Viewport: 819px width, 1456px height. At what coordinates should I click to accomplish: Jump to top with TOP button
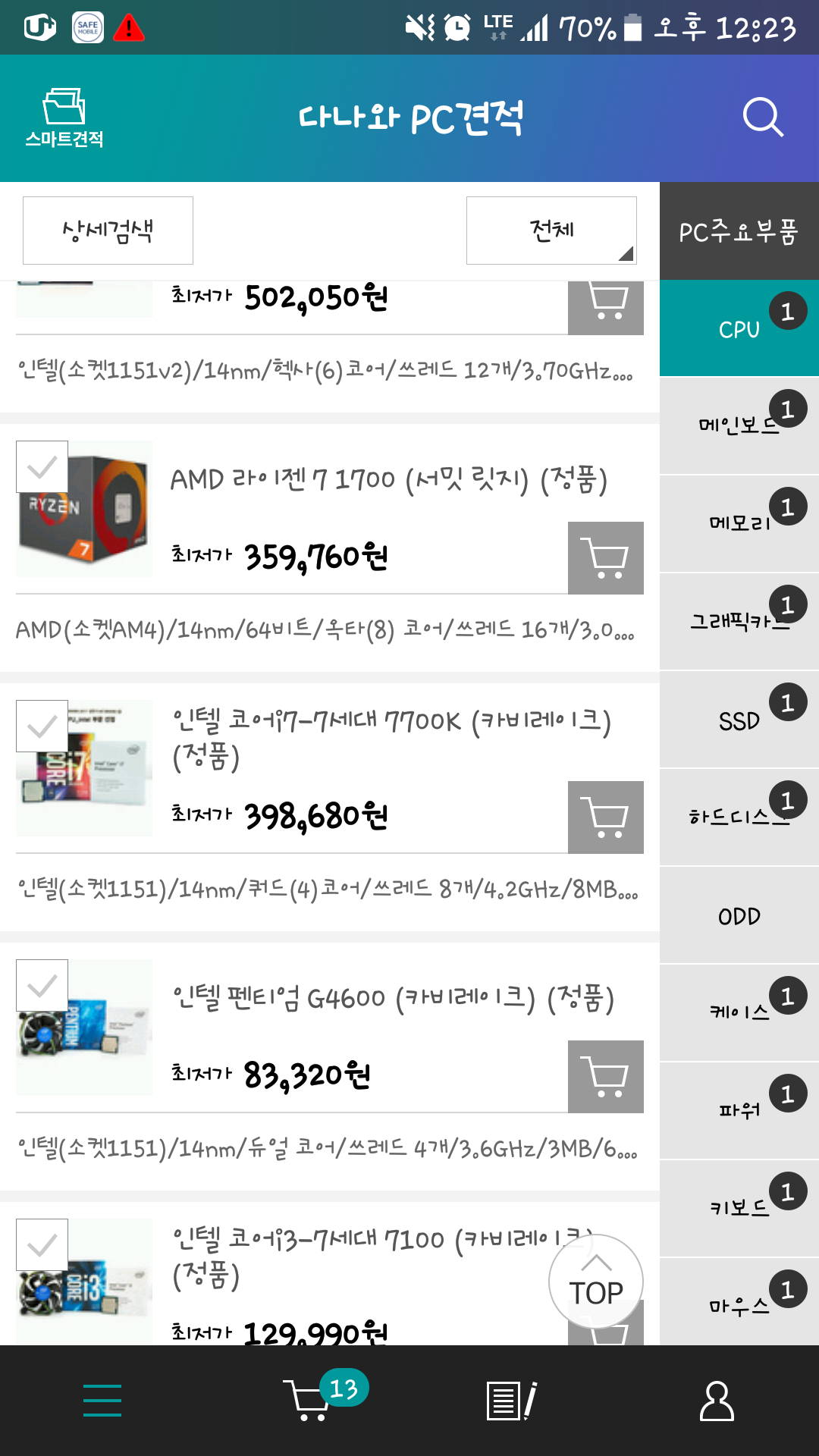(x=596, y=1282)
